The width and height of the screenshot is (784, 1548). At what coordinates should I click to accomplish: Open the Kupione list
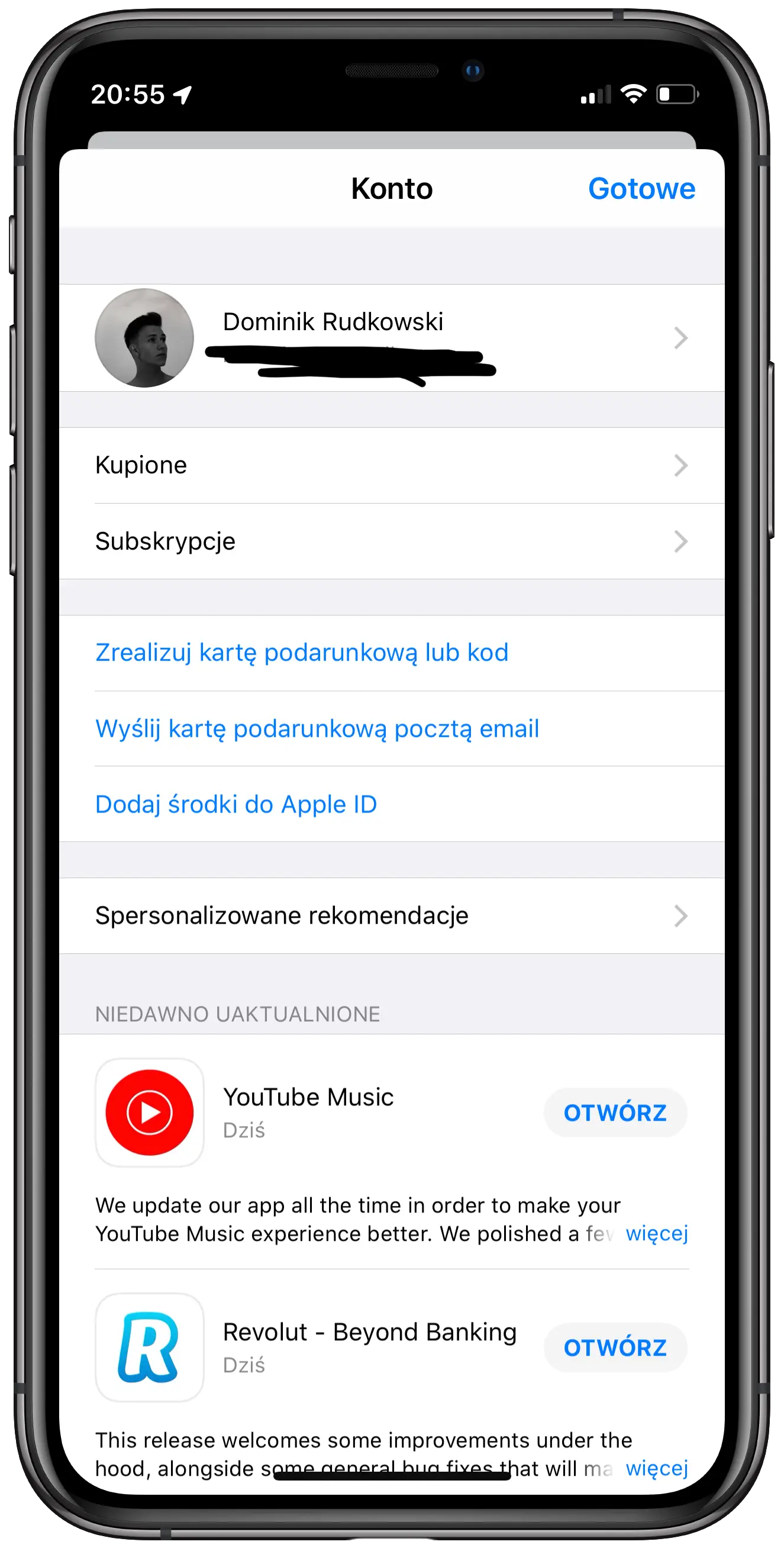pos(391,466)
